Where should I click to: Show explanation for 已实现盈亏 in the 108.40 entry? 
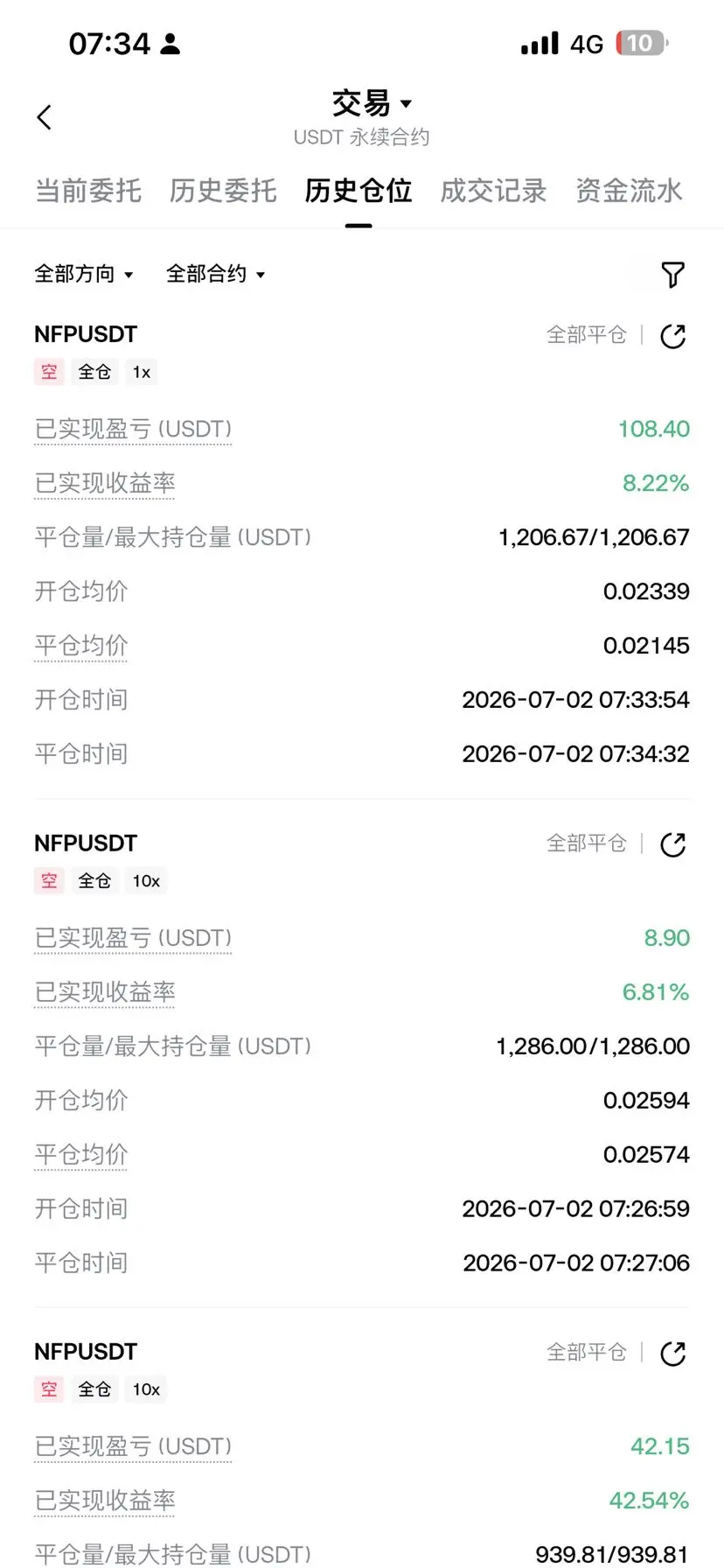(133, 430)
